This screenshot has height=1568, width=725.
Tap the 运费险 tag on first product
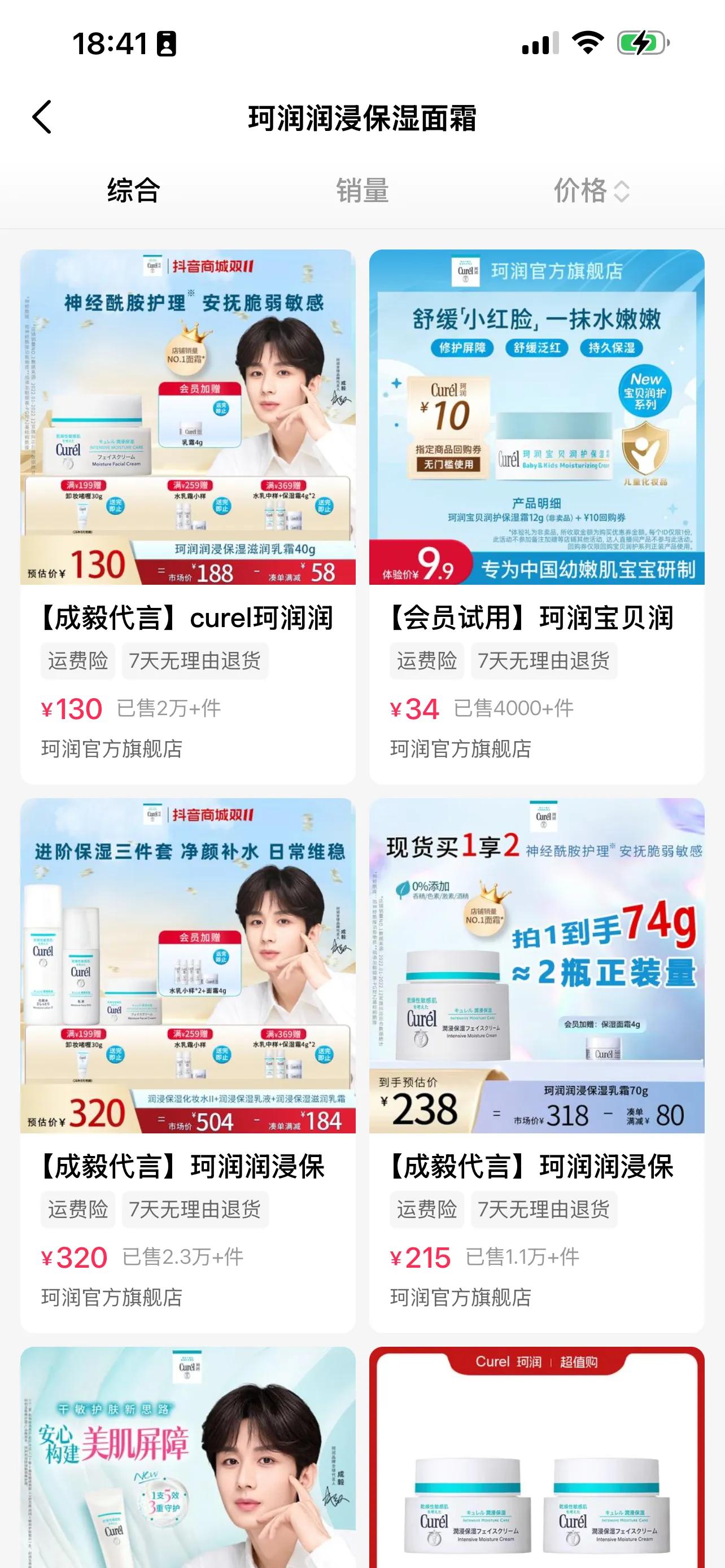click(x=78, y=661)
